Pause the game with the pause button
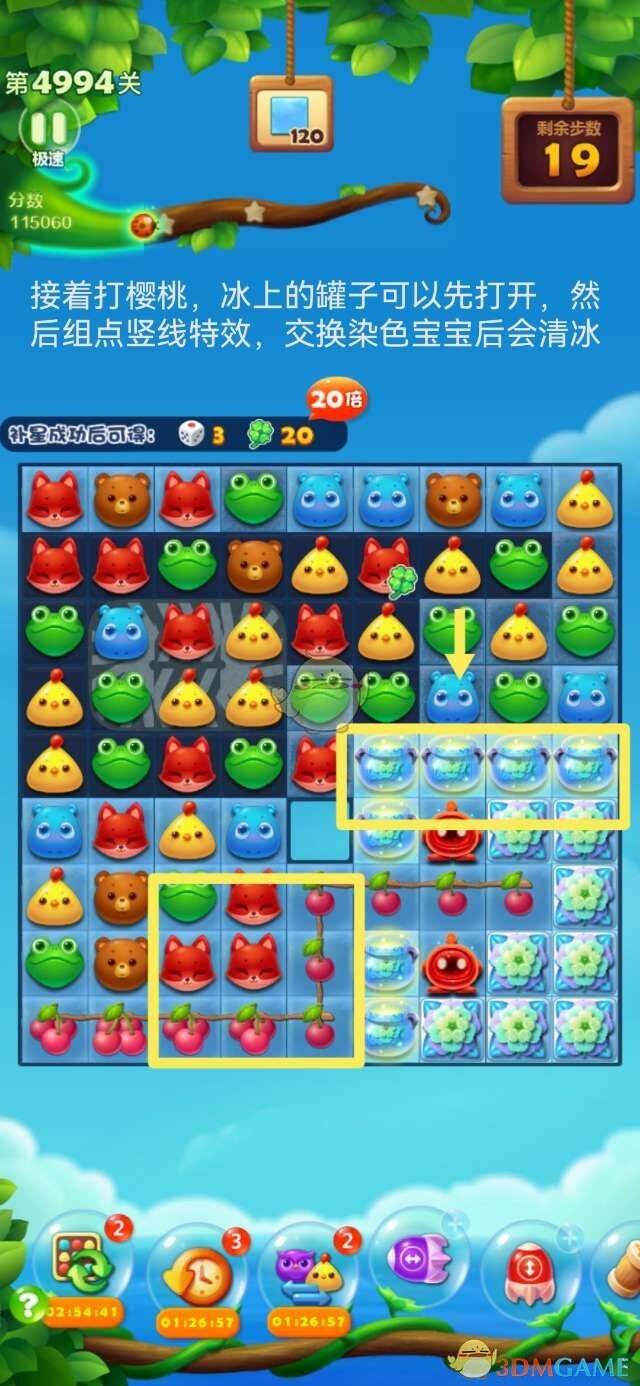 [48, 127]
